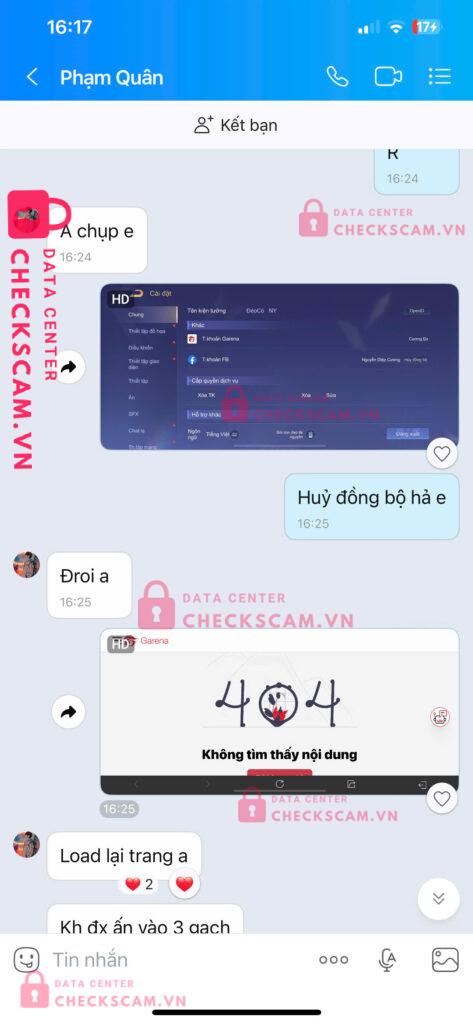Viewport: 473px width, 1024px height.
Task: Open the 404 Garena screenshot image
Action: click(x=280, y=711)
